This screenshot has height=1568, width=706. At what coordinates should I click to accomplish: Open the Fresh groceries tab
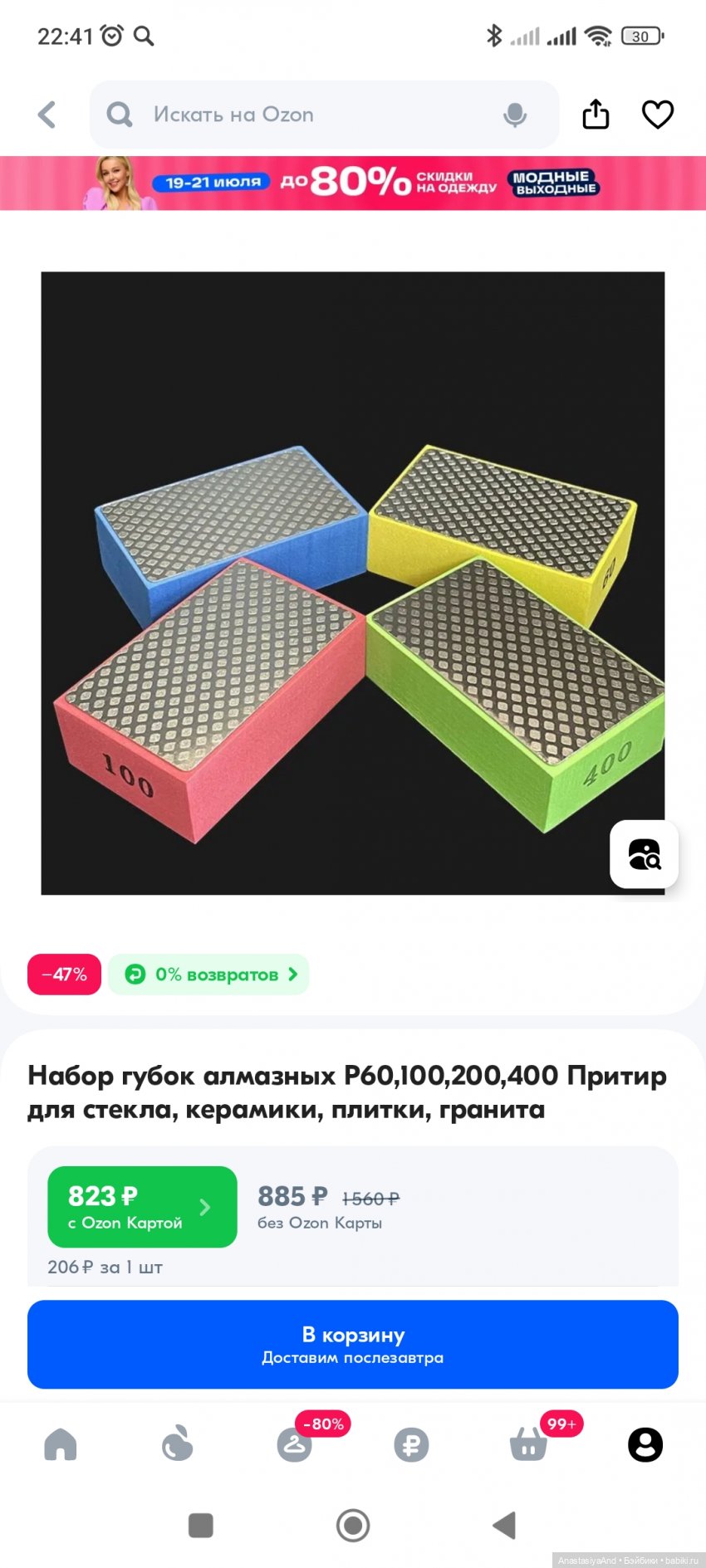click(x=178, y=1445)
